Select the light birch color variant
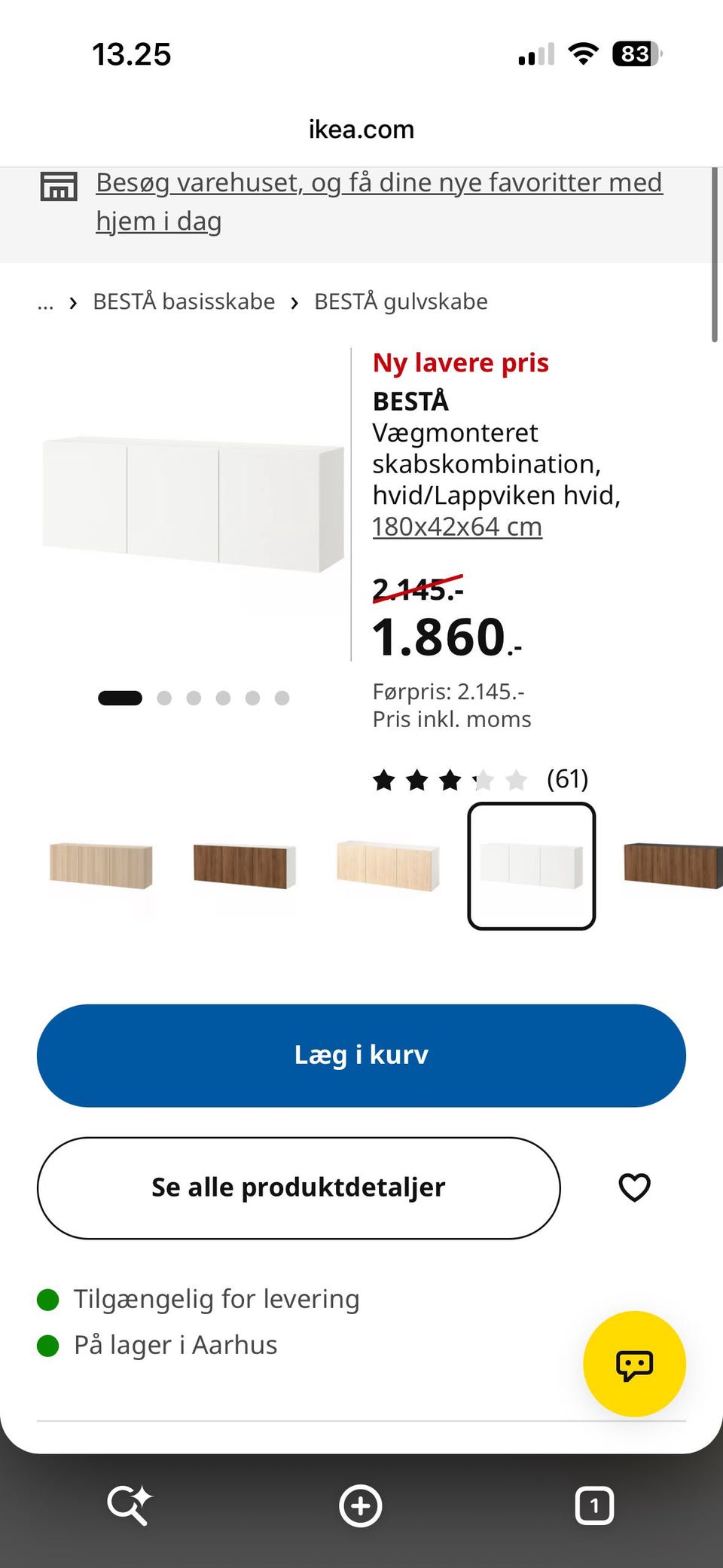Image resolution: width=723 pixels, height=1568 pixels. [388, 866]
